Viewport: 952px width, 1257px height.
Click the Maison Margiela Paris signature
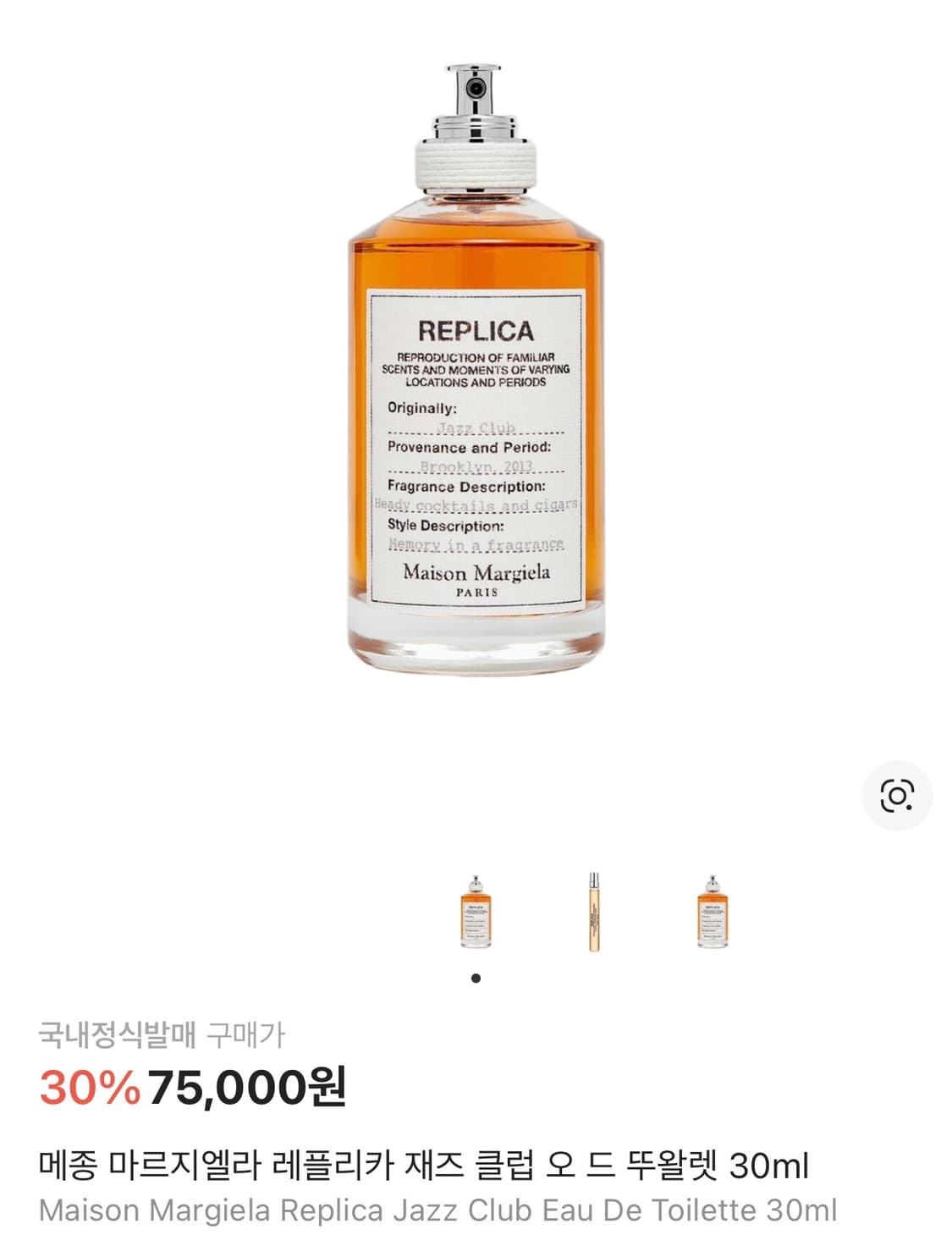click(476, 580)
